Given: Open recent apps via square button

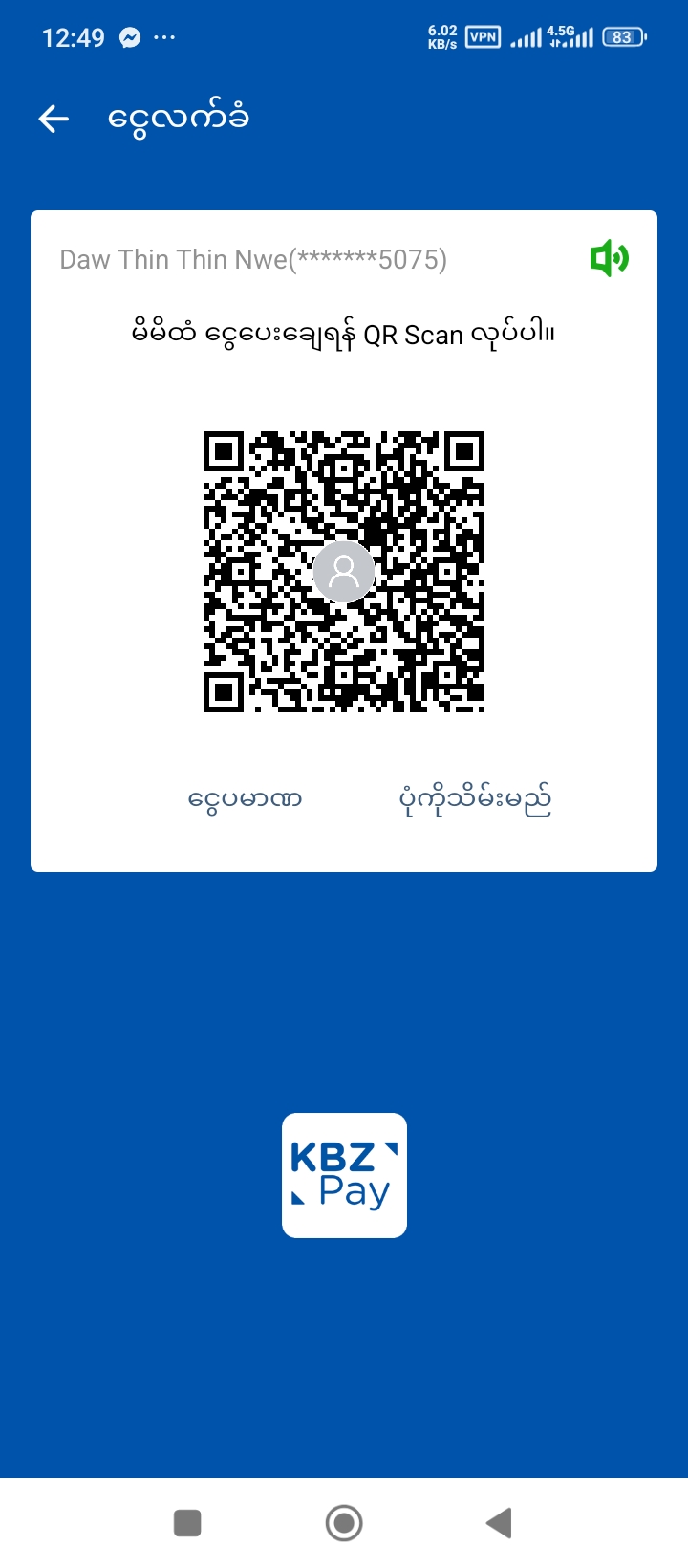Looking at the screenshot, I should [x=187, y=1522].
